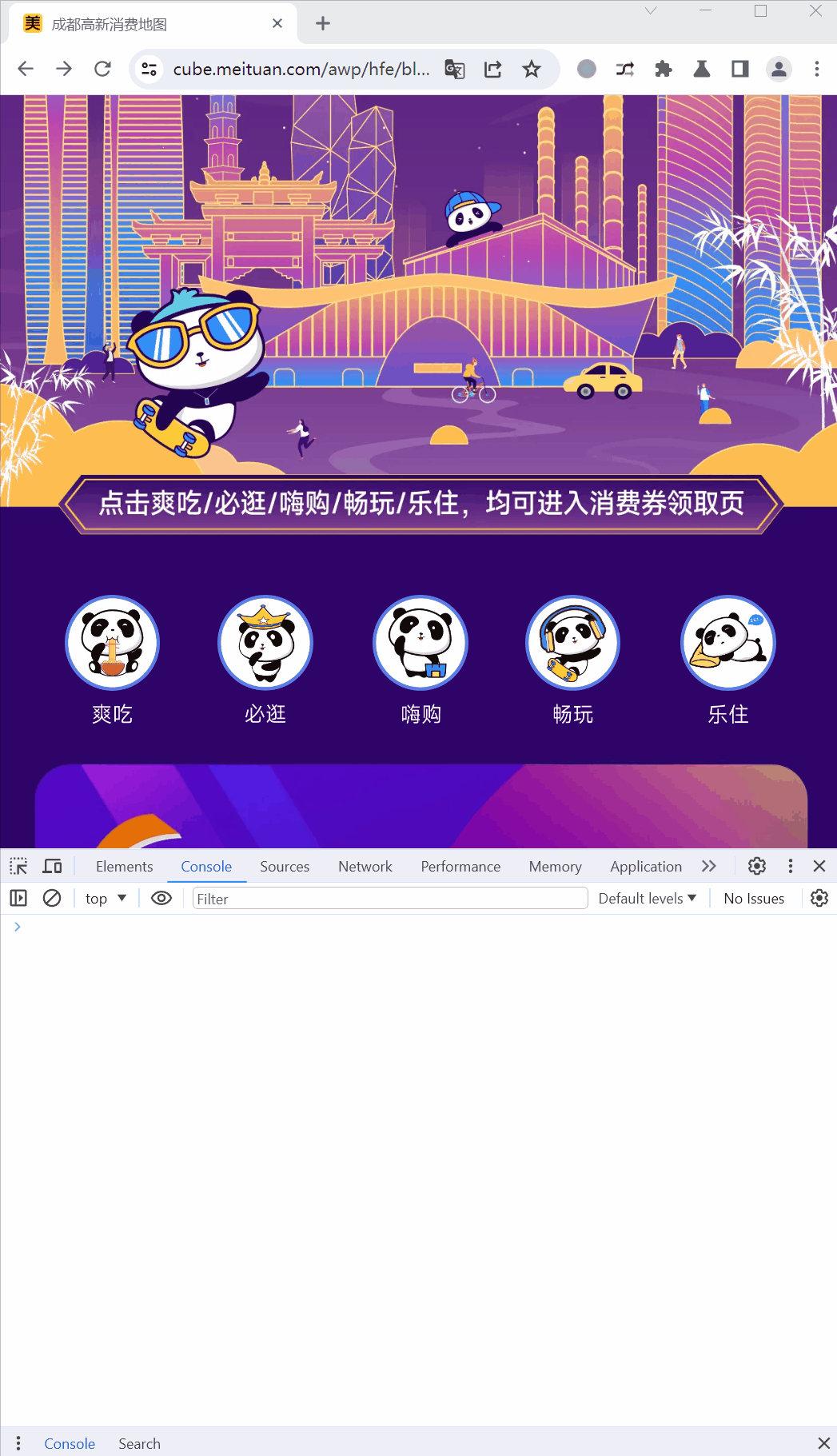The image size is (837, 1456).
Task: Open the 爽吃 category
Action: 112,644
